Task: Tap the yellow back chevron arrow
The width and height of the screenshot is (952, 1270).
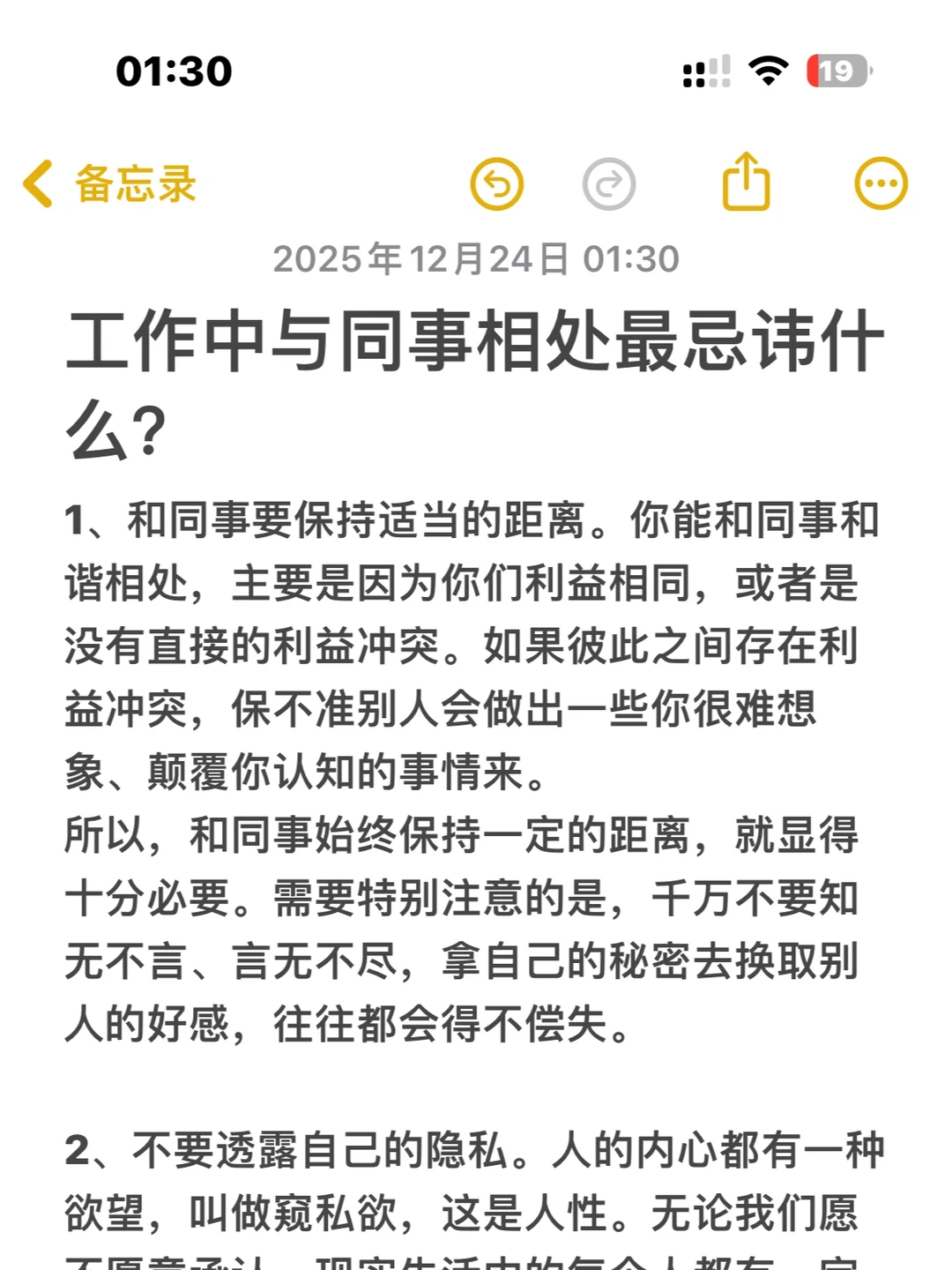Action: click(35, 183)
